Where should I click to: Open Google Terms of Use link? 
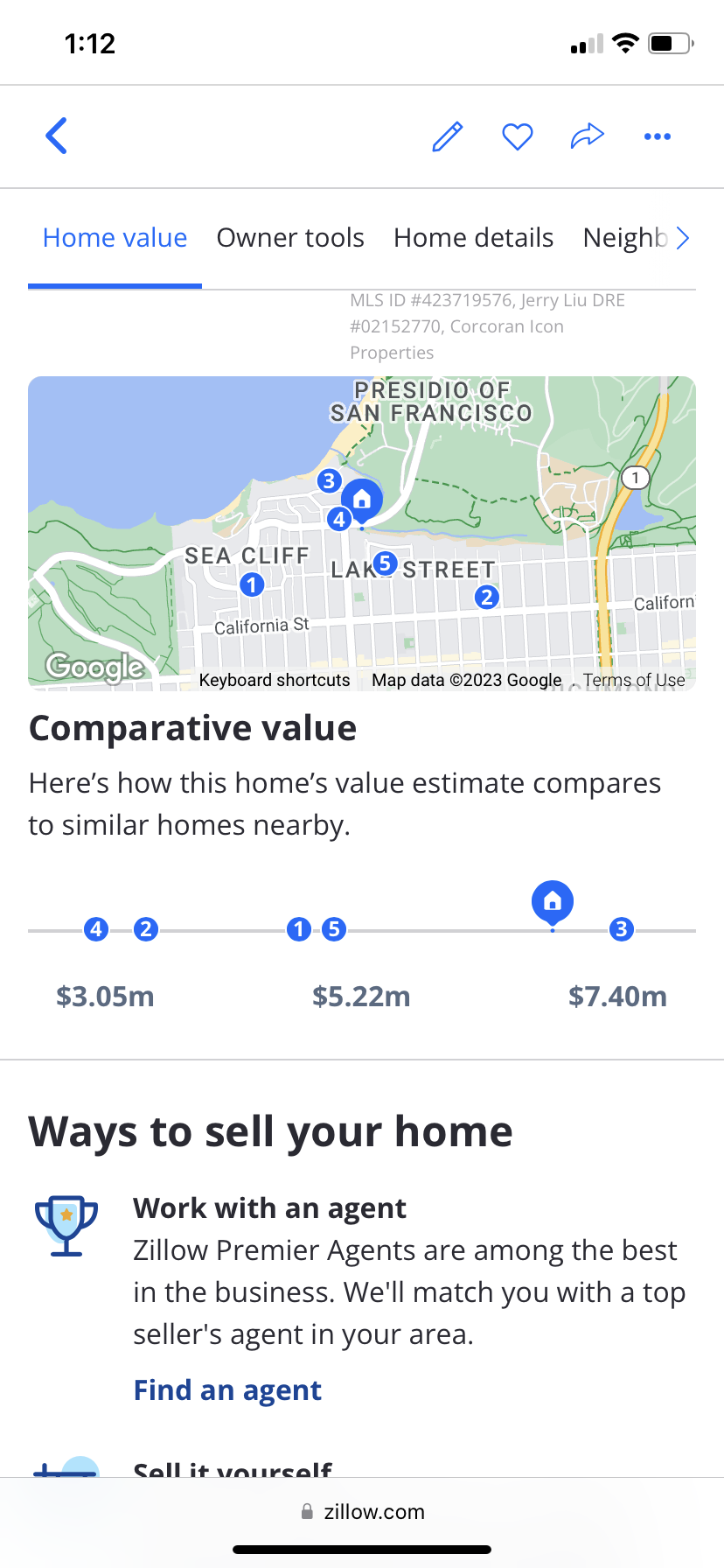[634, 680]
